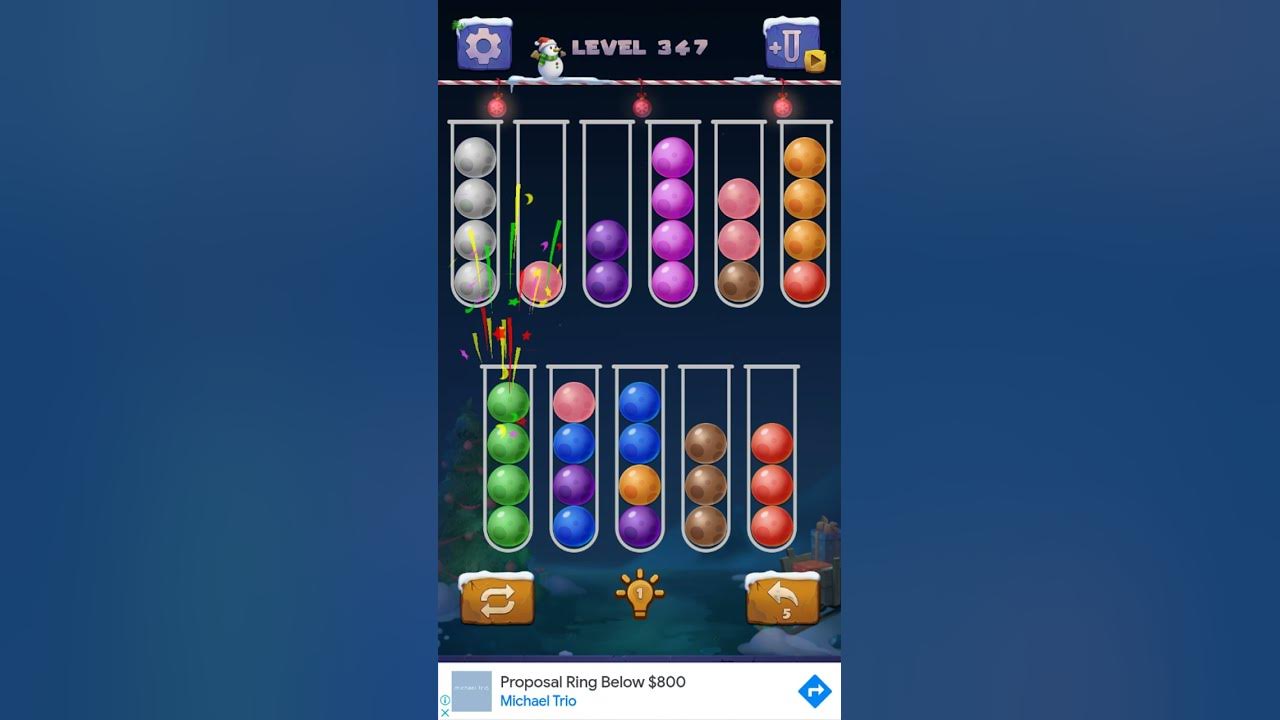Image resolution: width=1280 pixels, height=720 pixels.
Task: Select the tube with a single pink ball
Action: [541, 215]
